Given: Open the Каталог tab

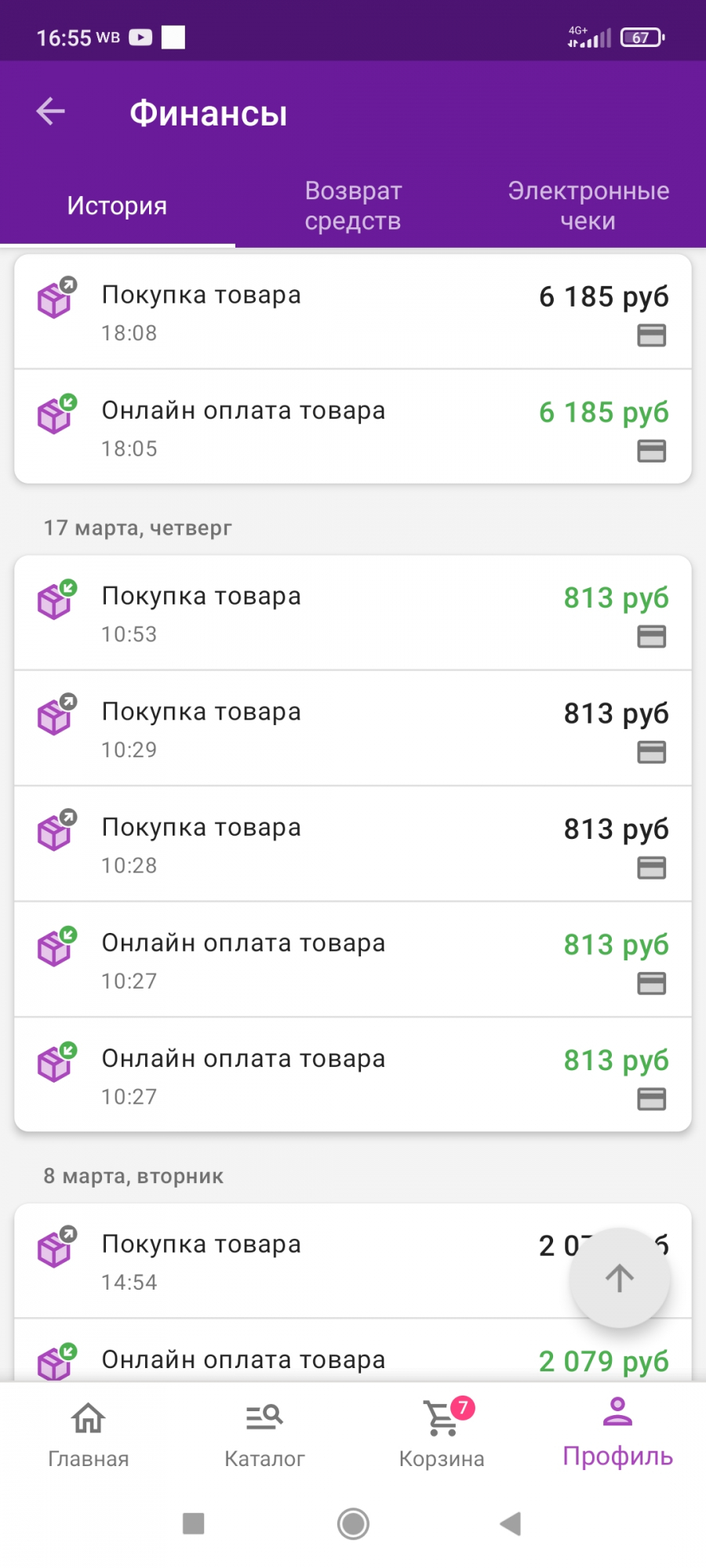Looking at the screenshot, I should [x=264, y=1435].
